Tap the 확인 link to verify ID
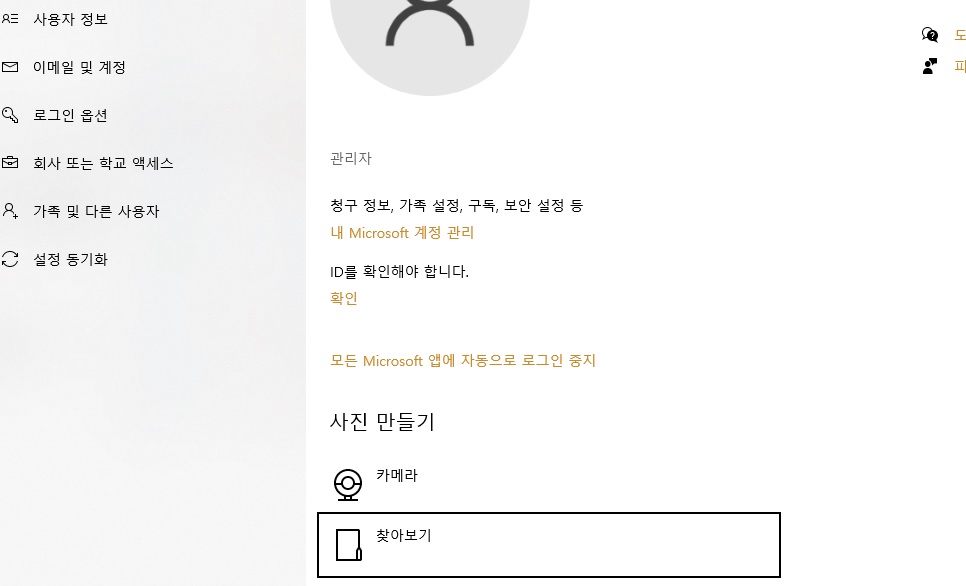The image size is (966, 586). click(x=344, y=298)
